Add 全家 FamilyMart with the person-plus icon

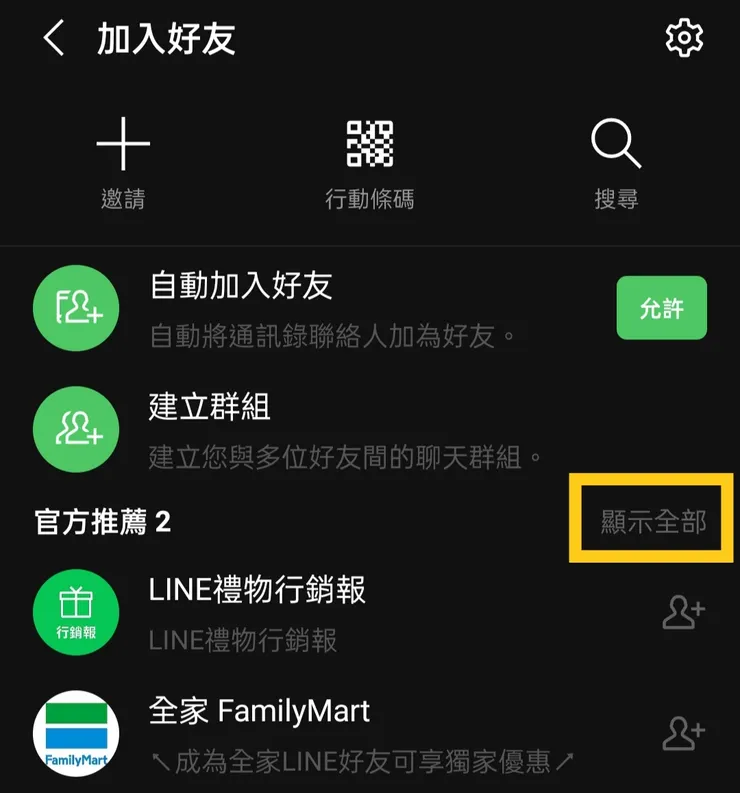pyautogui.click(x=684, y=734)
